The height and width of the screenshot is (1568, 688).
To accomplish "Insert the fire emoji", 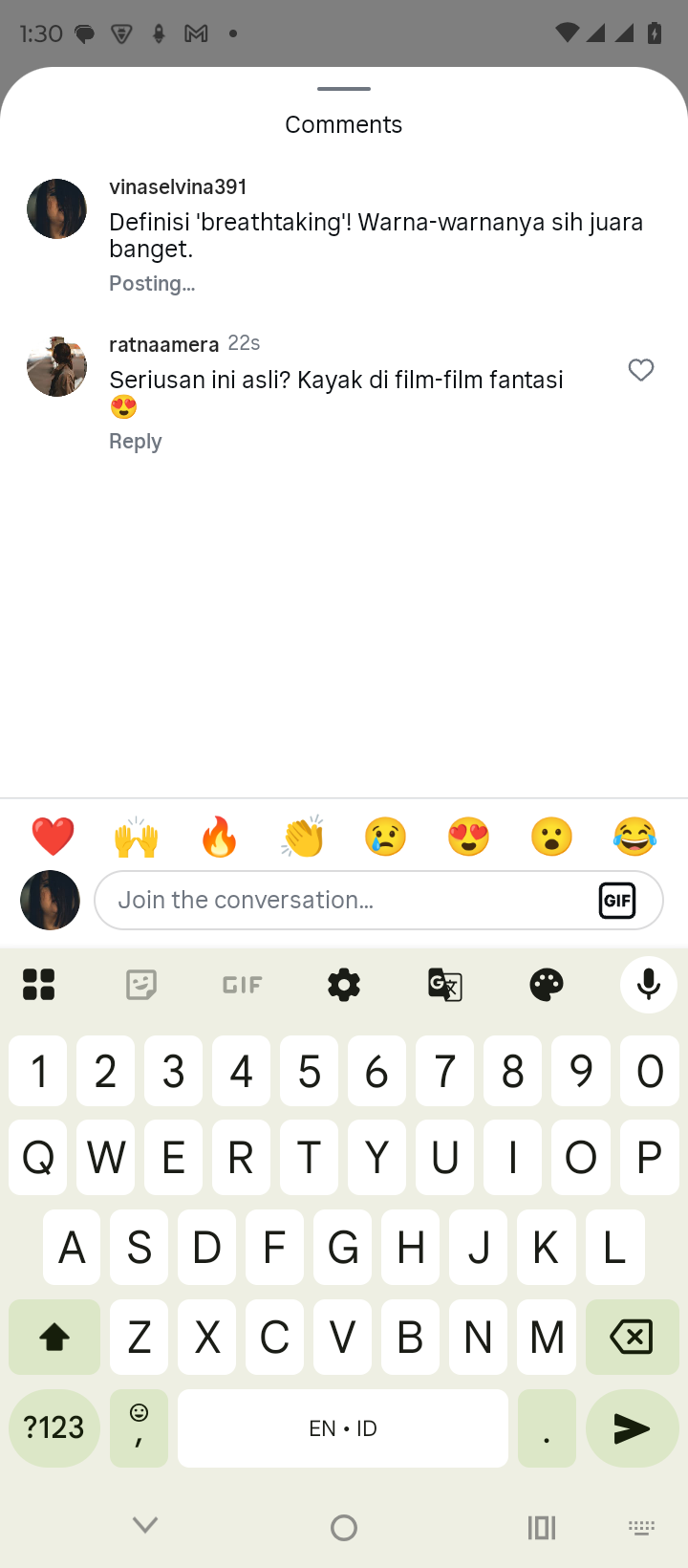I will (x=219, y=837).
